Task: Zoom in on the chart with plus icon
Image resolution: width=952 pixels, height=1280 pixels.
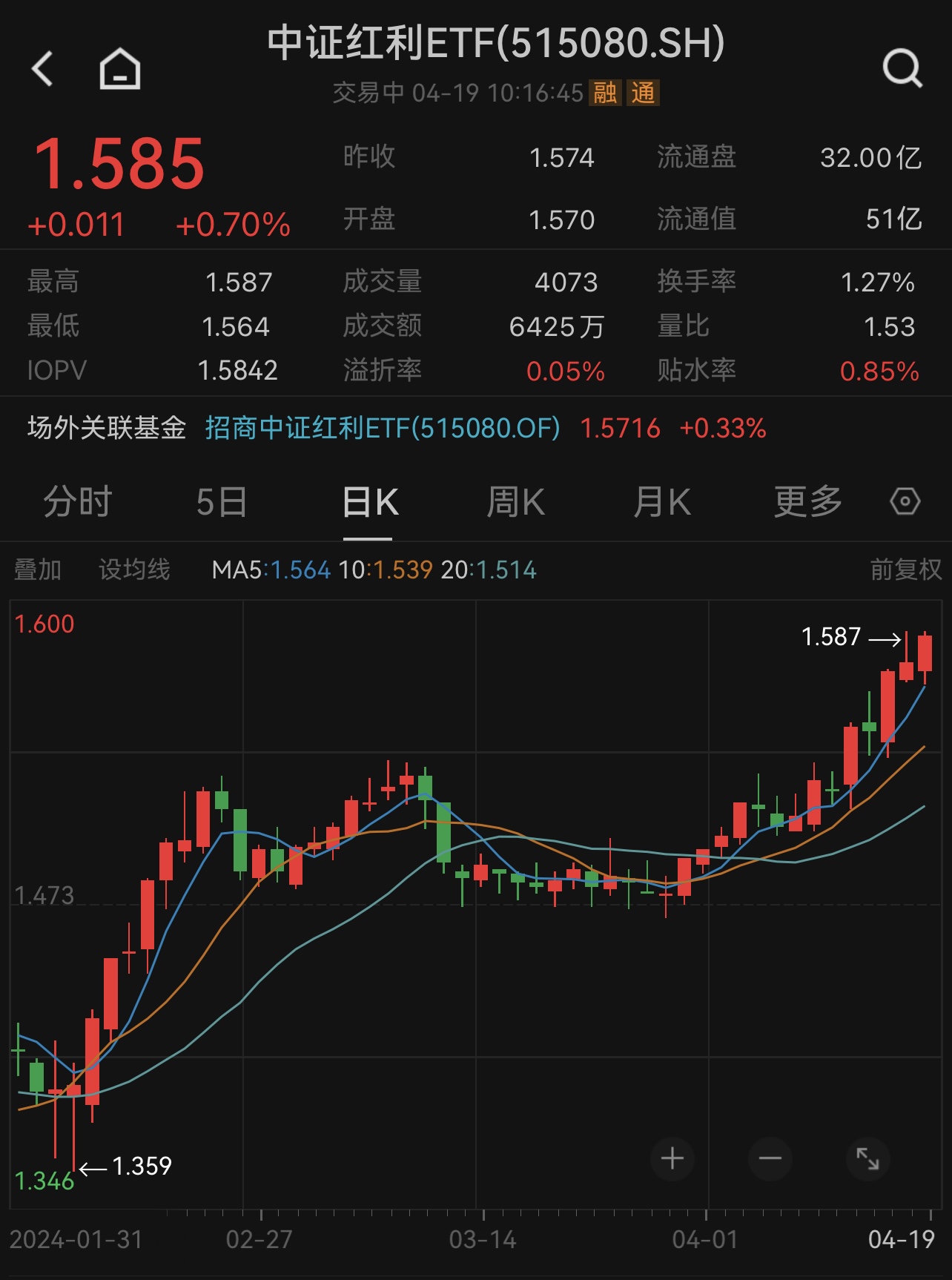Action: (x=672, y=1157)
